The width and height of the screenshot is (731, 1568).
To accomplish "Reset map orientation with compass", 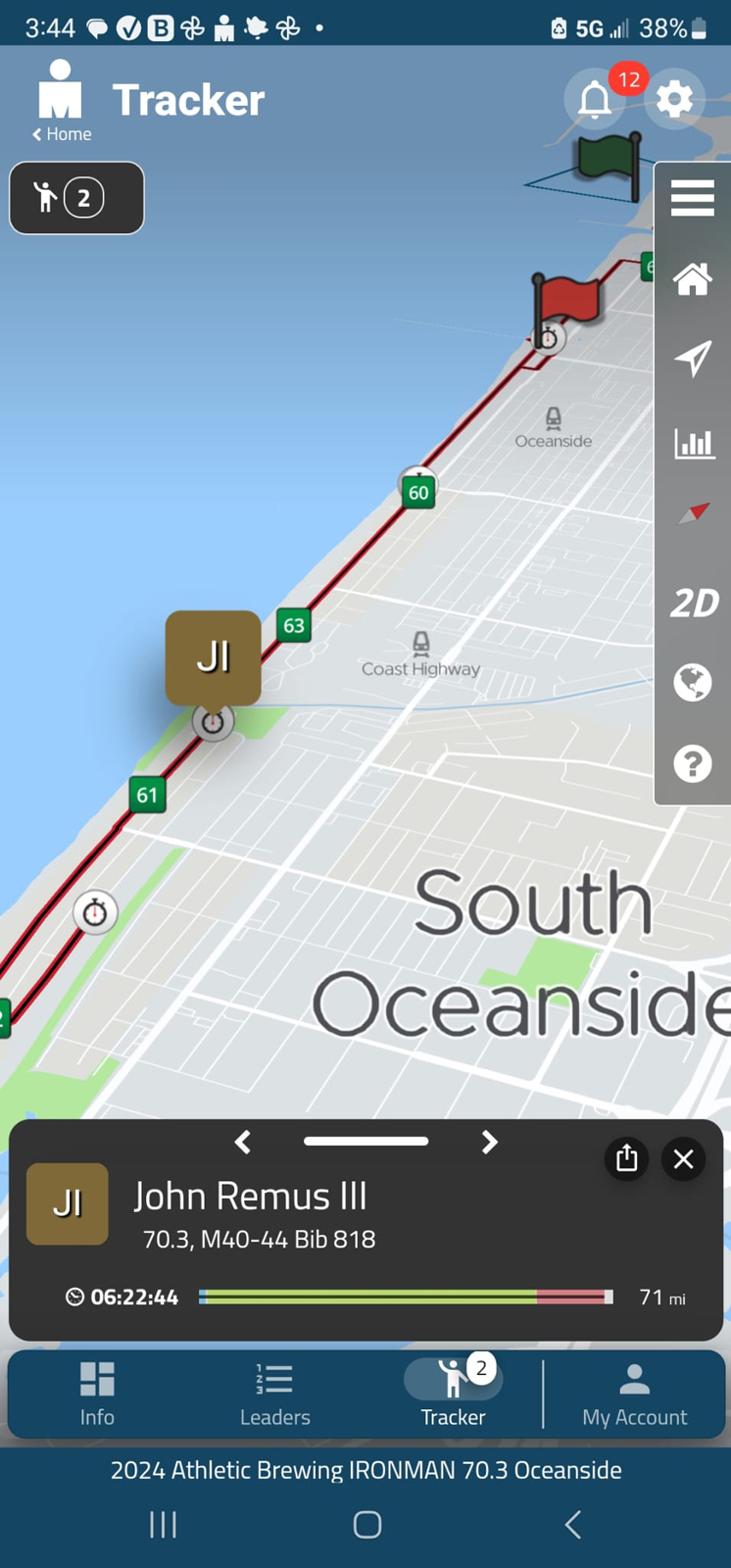I will point(692,514).
